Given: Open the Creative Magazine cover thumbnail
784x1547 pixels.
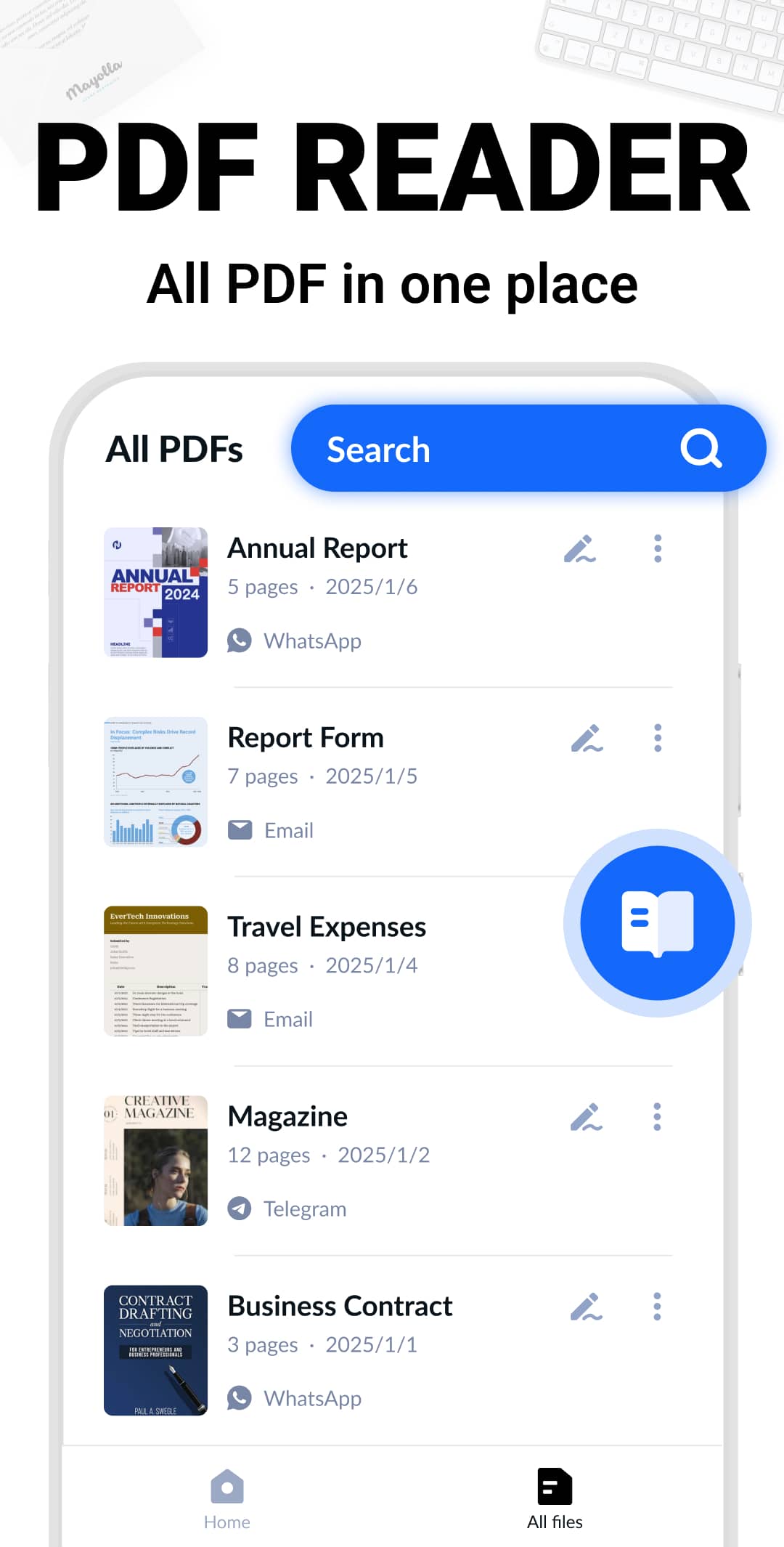Looking at the screenshot, I should coord(155,1161).
